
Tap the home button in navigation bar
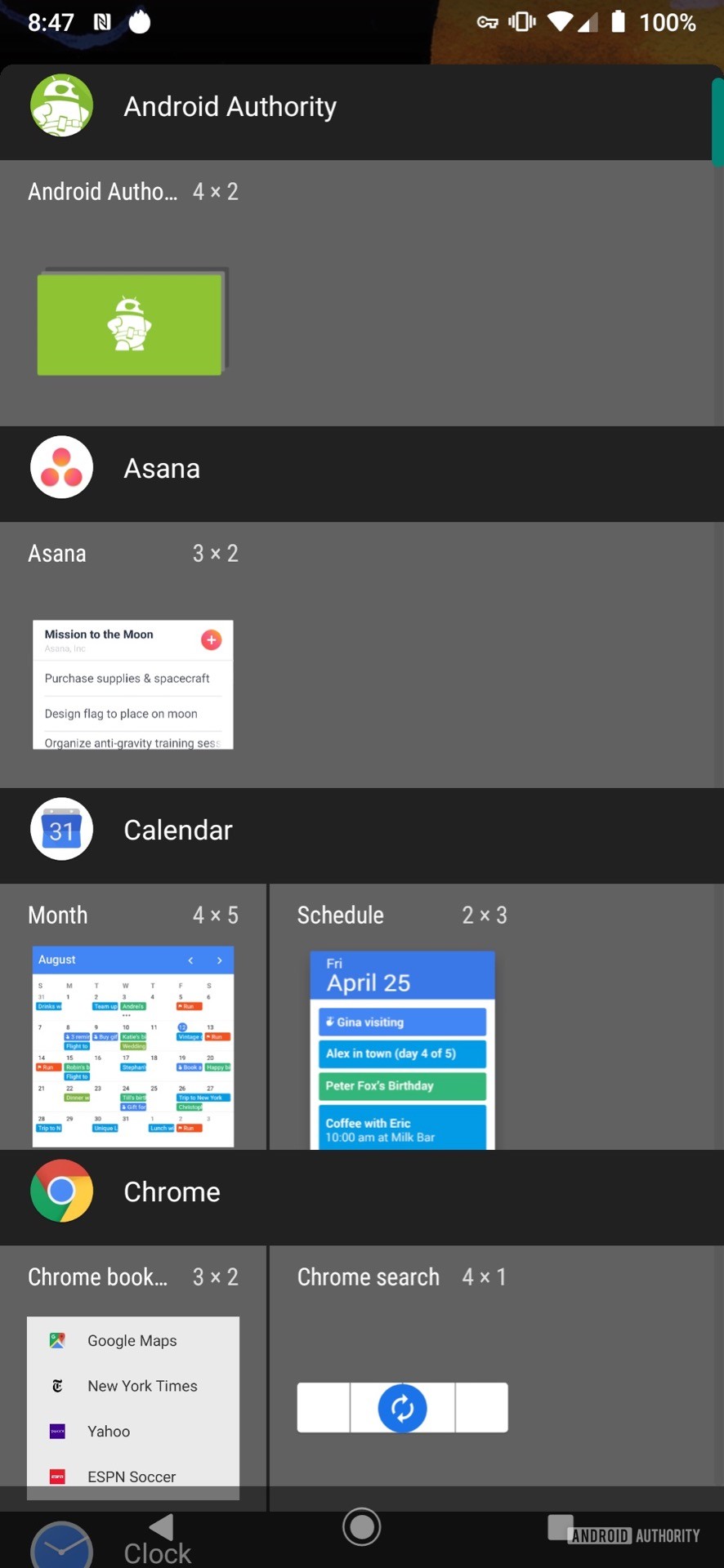361,1526
